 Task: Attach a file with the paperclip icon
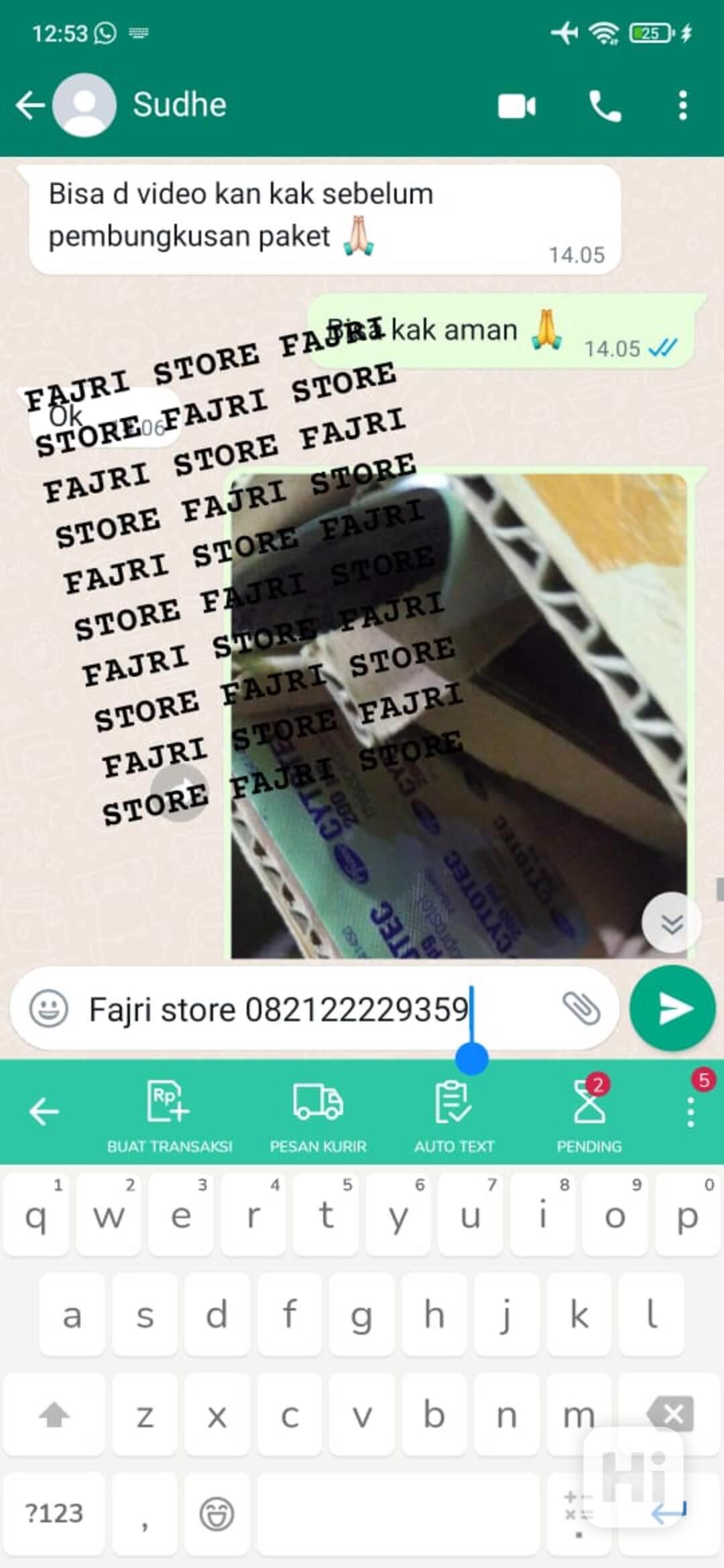[x=581, y=1008]
